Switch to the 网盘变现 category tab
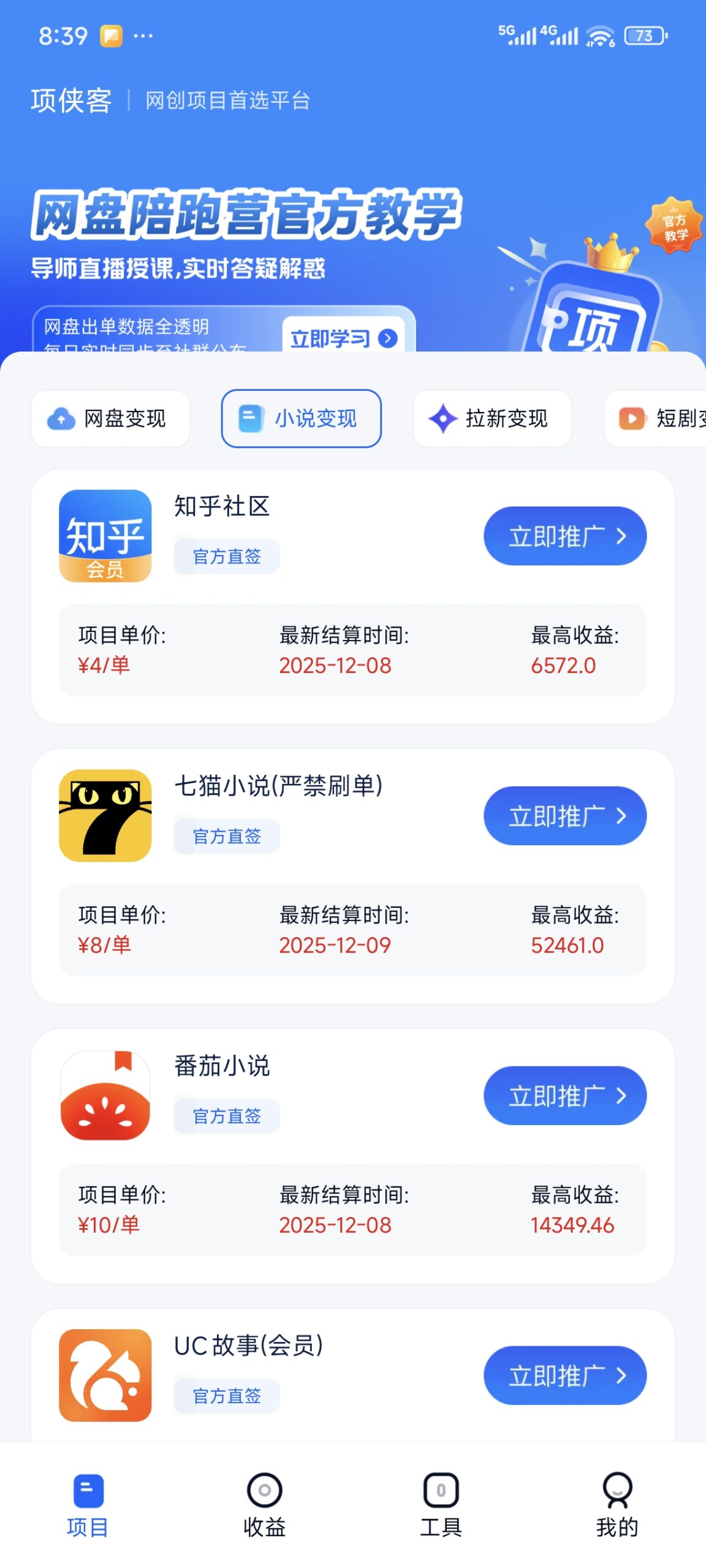This screenshot has width=706, height=1568. [110, 419]
